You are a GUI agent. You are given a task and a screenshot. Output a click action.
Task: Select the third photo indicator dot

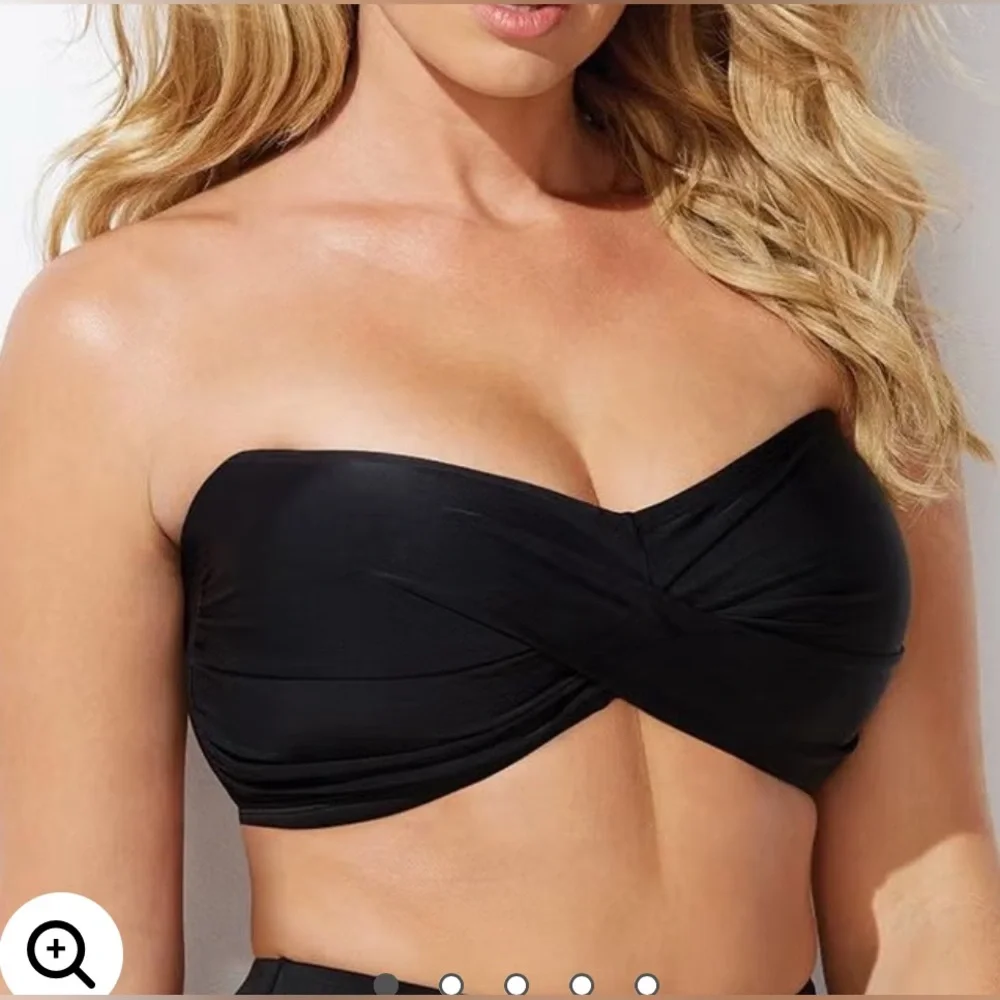click(516, 985)
